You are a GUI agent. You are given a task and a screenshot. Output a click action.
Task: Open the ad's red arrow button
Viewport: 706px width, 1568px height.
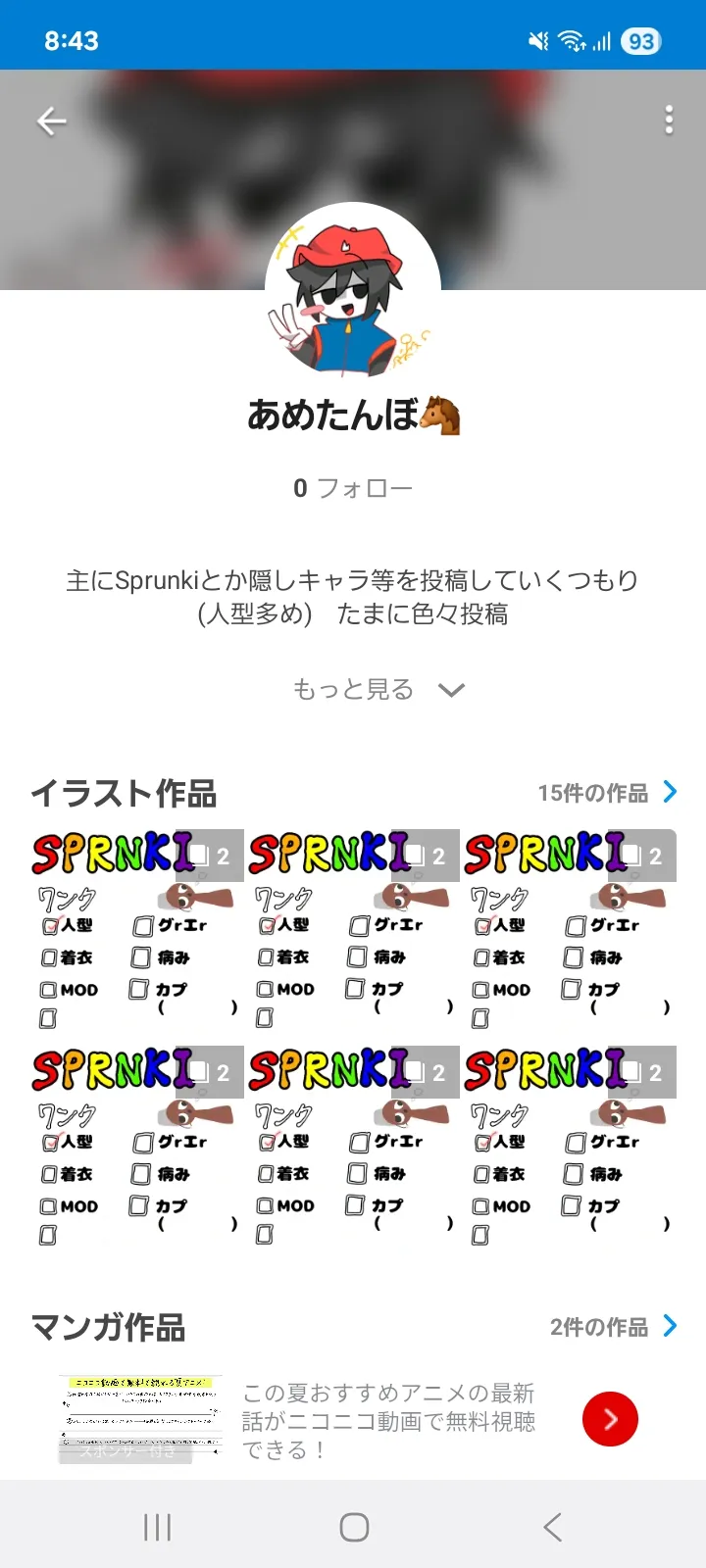(610, 1419)
